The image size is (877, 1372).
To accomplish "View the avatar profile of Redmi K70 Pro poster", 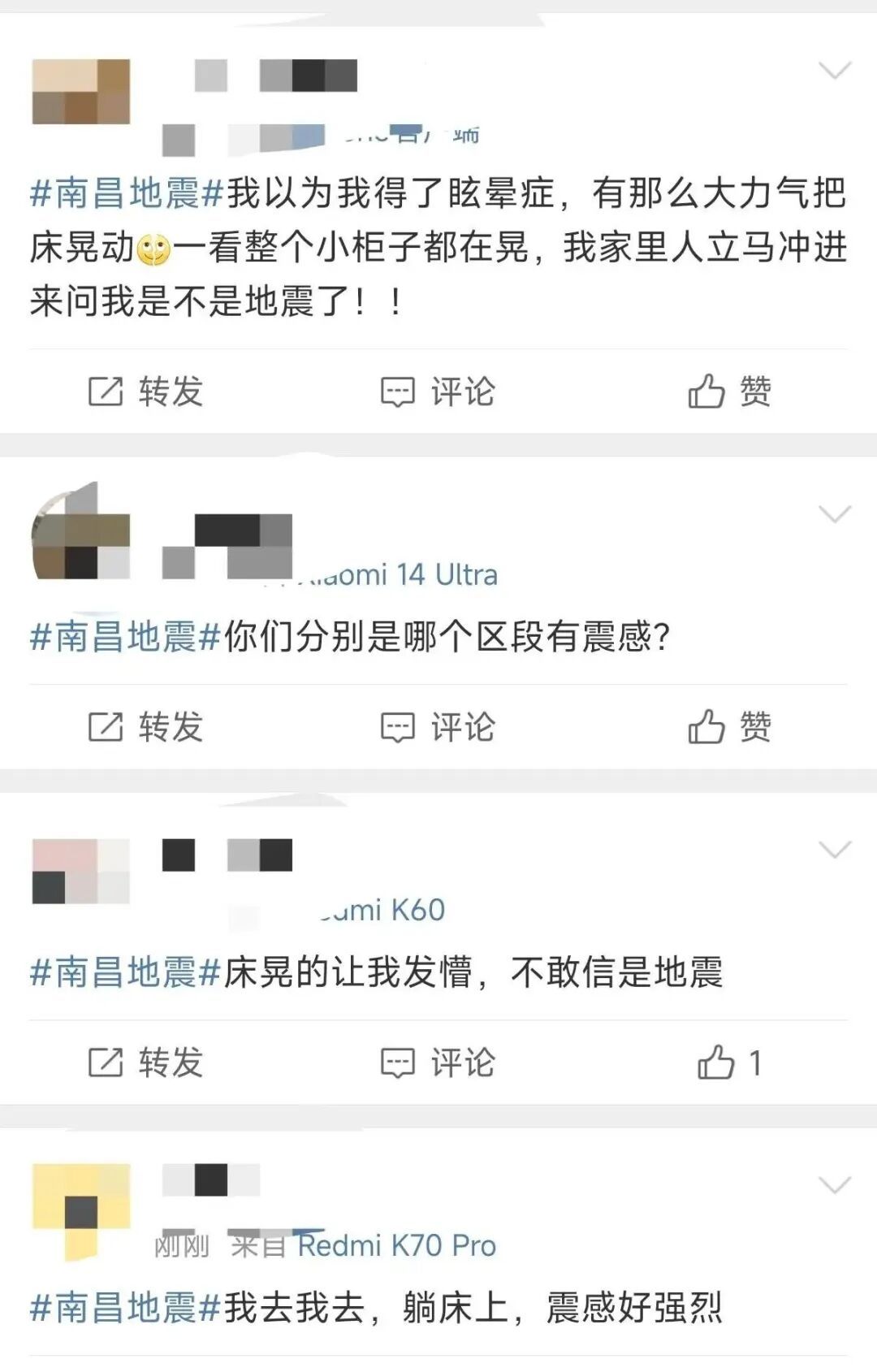I will point(81,1211).
